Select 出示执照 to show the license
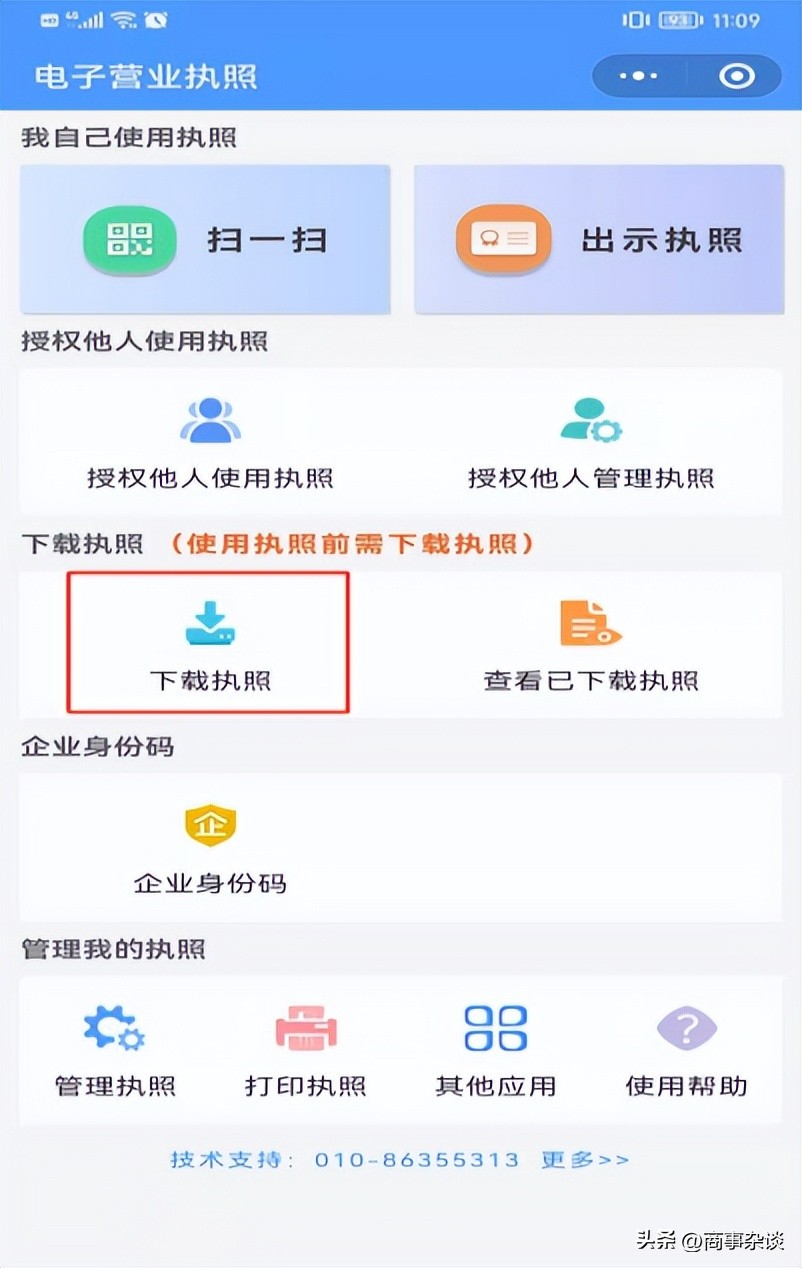The height and width of the screenshot is (1268, 802). click(x=597, y=239)
